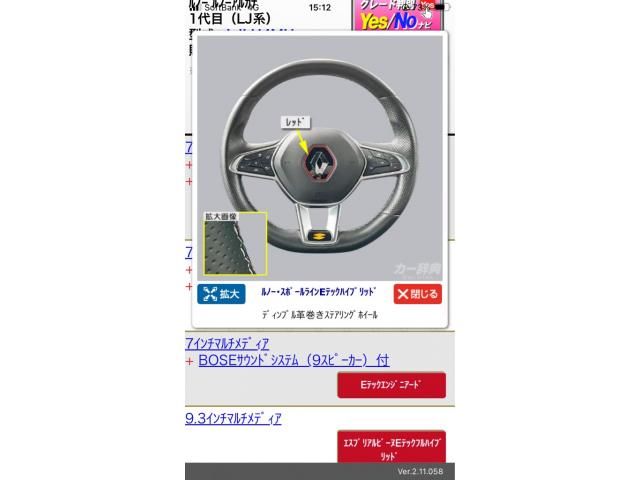The image size is (640, 480).
Task: Enlarge the steering wheel image with 拡大
Action: (x=221, y=293)
